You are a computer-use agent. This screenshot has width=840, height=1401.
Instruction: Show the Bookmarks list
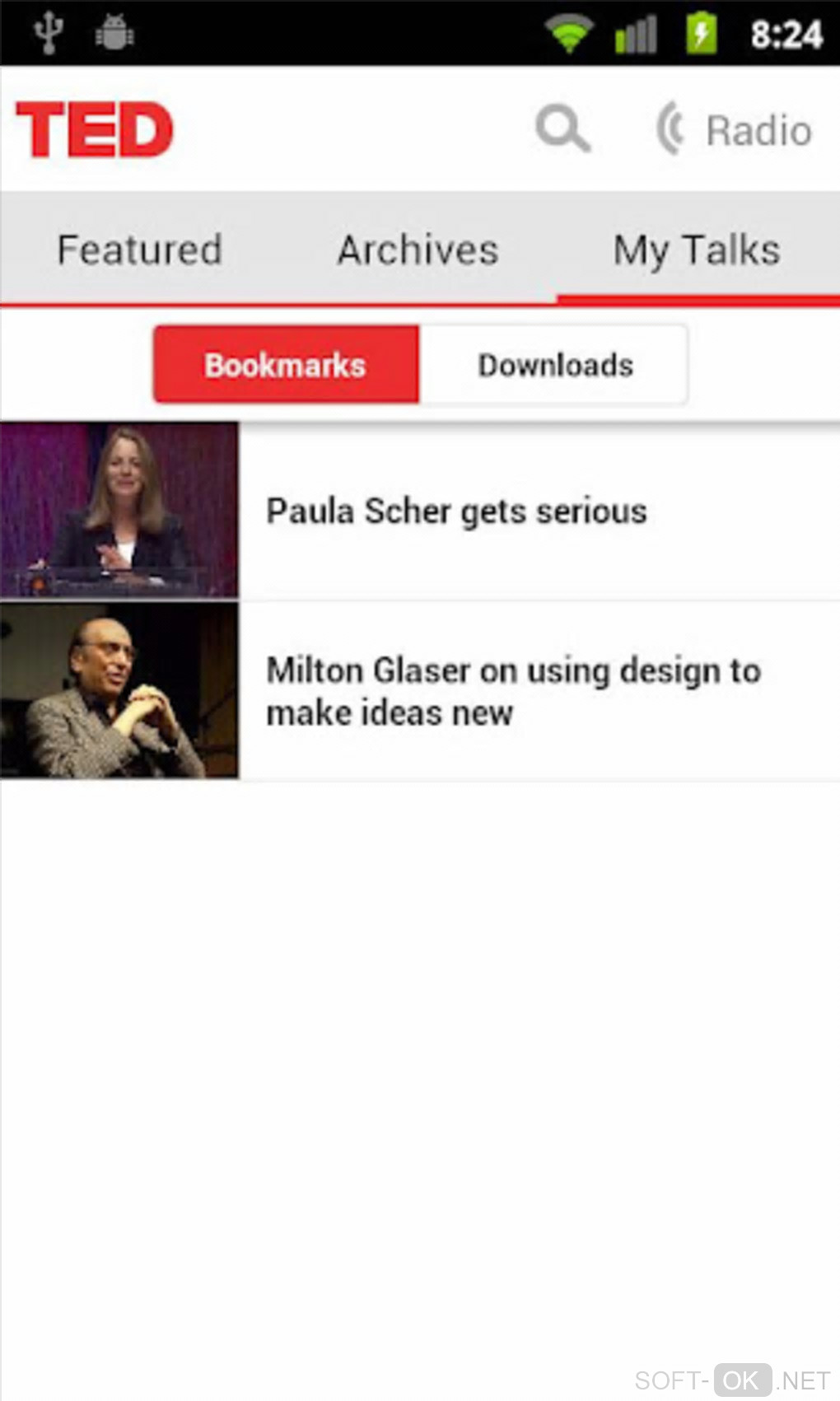click(286, 365)
